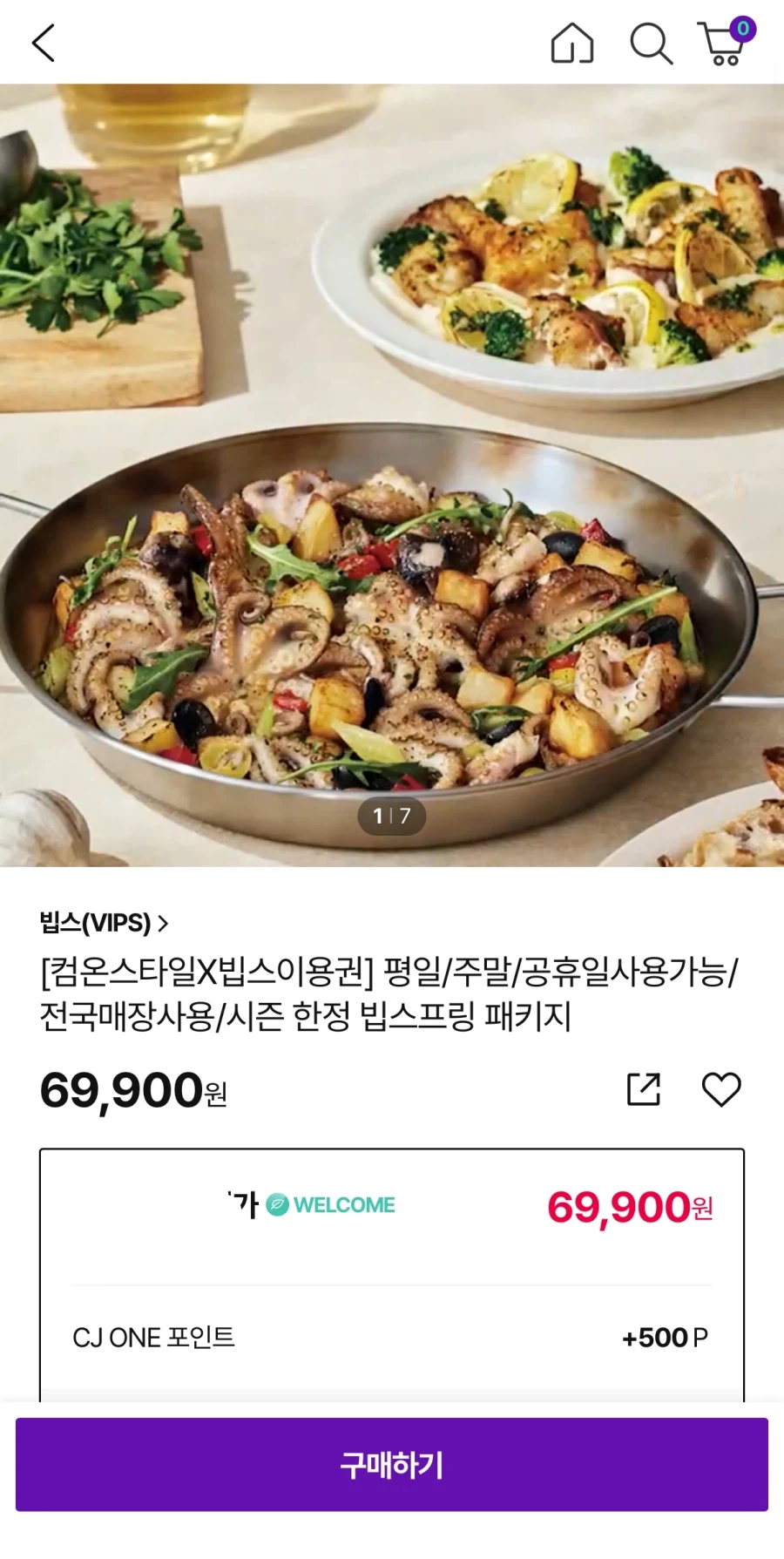Screen dimensions: 784x1559
Task: Open next image using the 1|7 indicator
Action: (x=391, y=816)
